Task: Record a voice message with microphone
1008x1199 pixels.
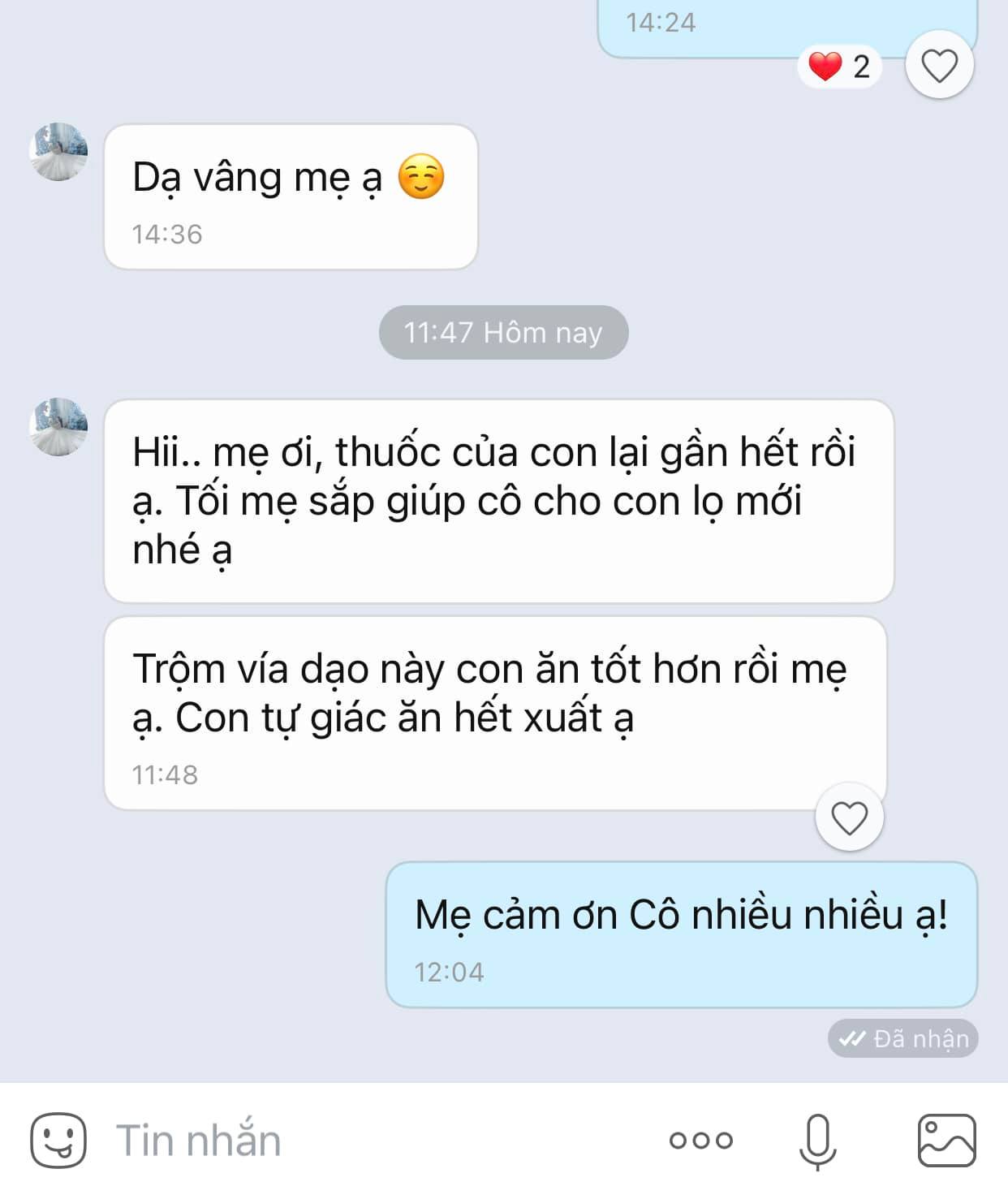Action: click(x=817, y=1140)
